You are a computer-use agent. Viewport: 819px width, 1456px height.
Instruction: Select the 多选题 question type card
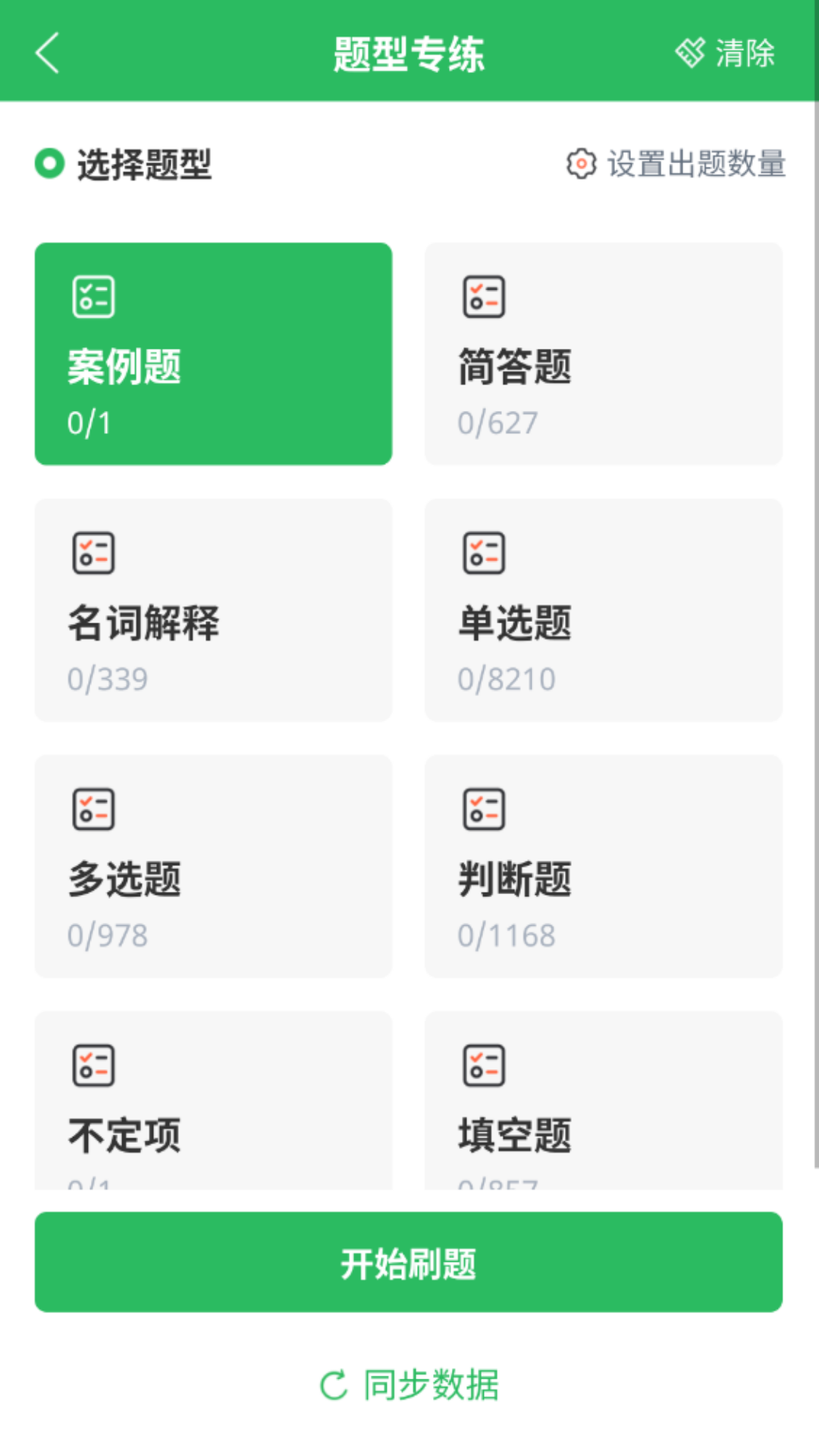pos(212,864)
